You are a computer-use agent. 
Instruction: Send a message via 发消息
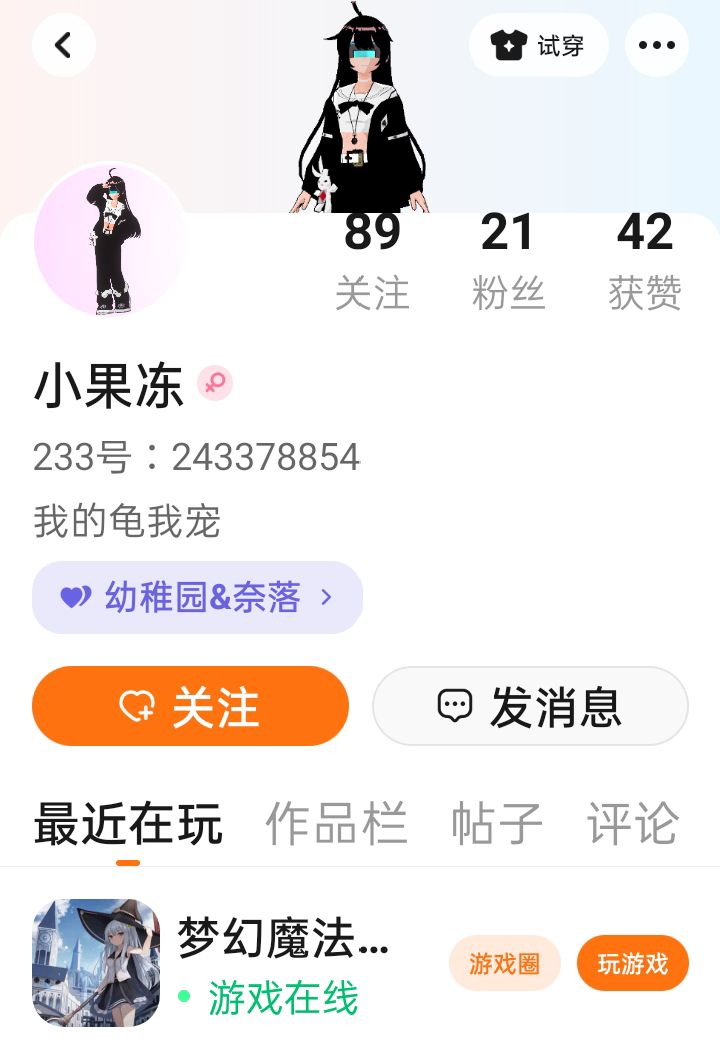point(530,706)
